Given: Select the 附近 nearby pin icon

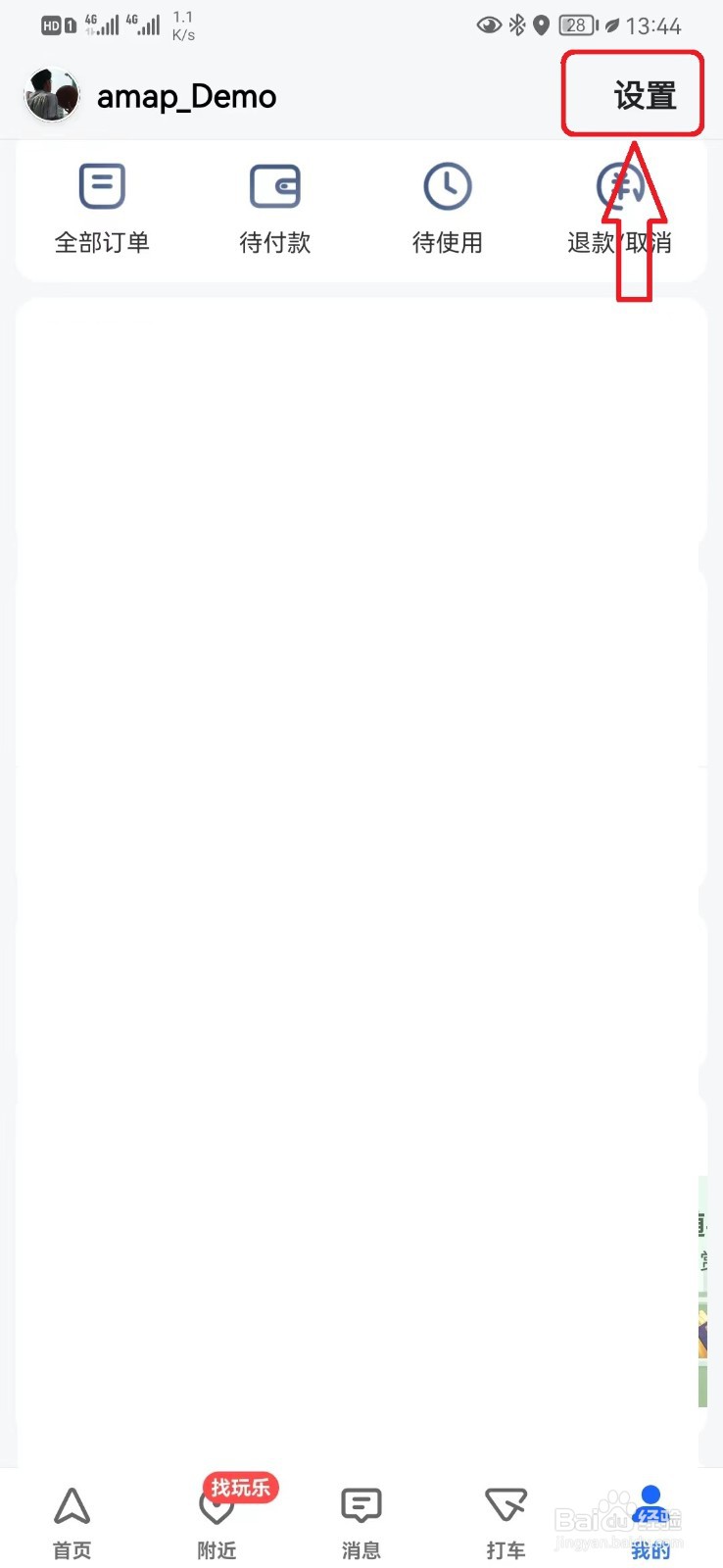Looking at the screenshot, I should click(x=216, y=1512).
